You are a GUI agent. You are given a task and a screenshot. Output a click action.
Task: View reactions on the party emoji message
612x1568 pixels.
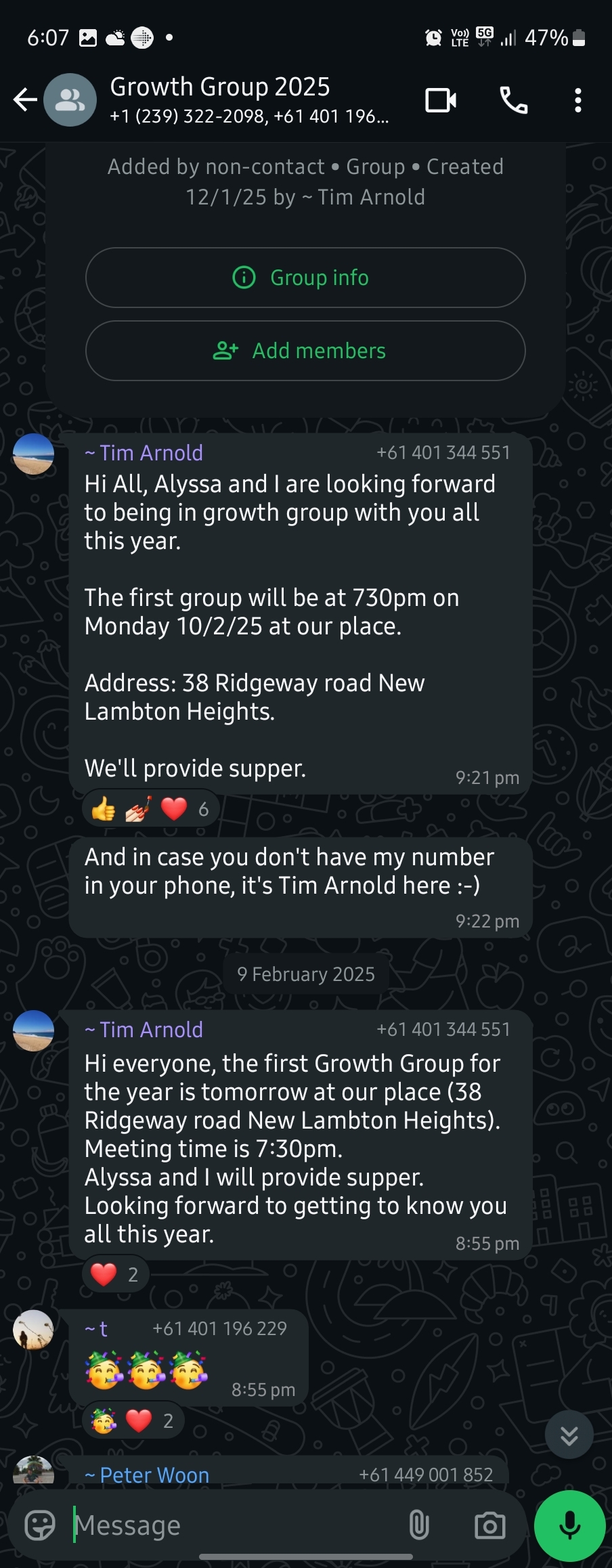click(133, 1420)
